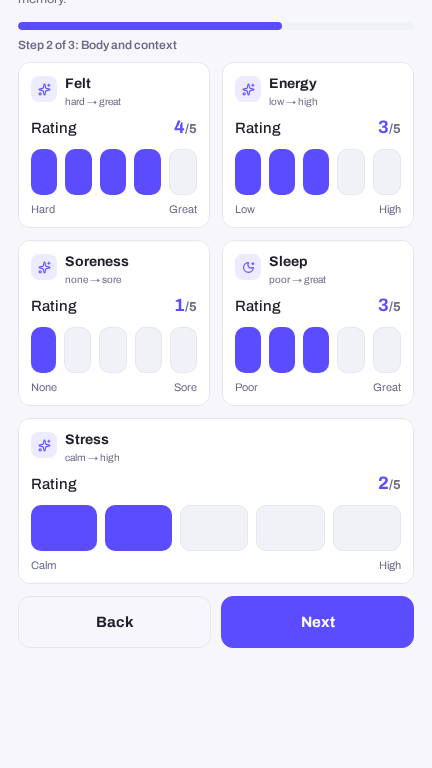Choose Sleep rating of 5
432x768 pixels.
[387, 350]
